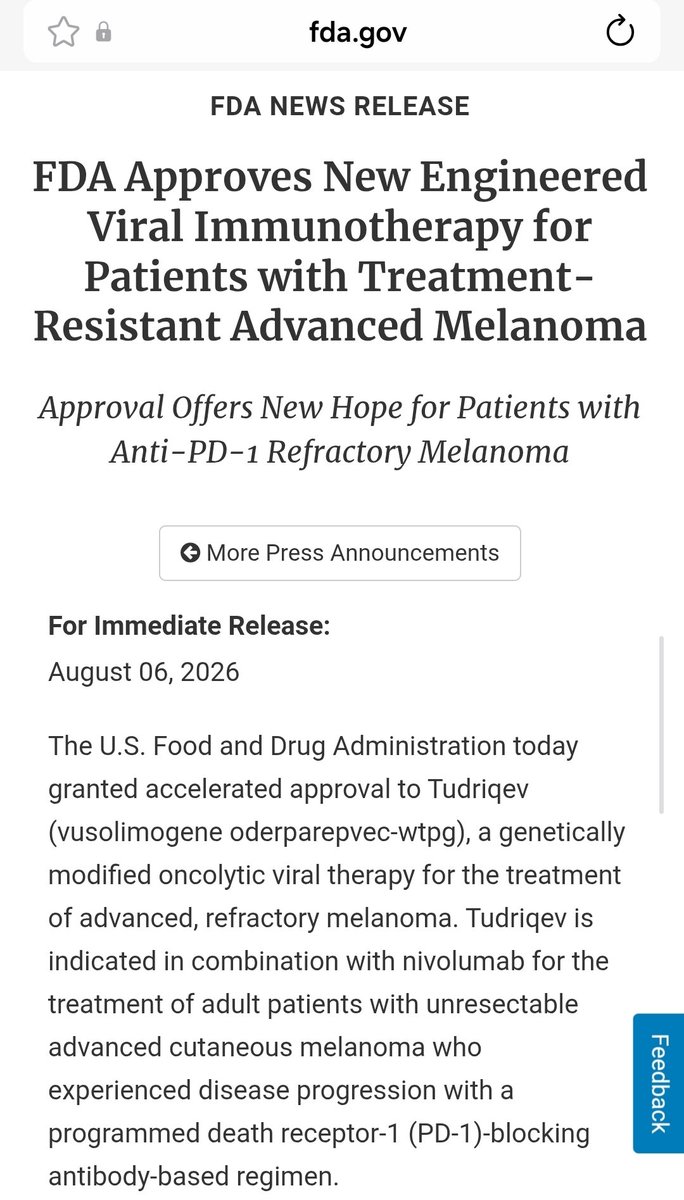684x1200 pixels.
Task: View site security via the lock icon
Action: 102,33
